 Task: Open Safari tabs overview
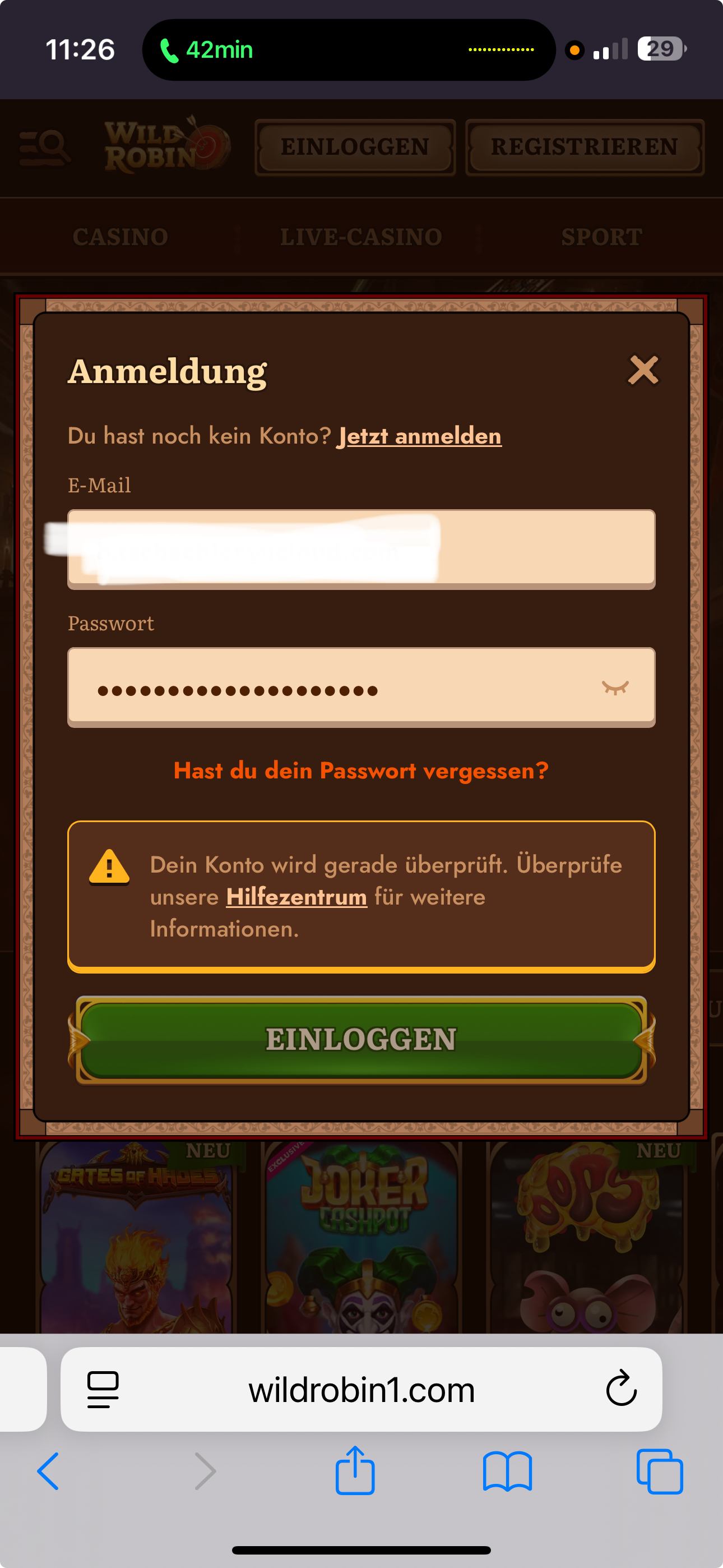(659, 1471)
